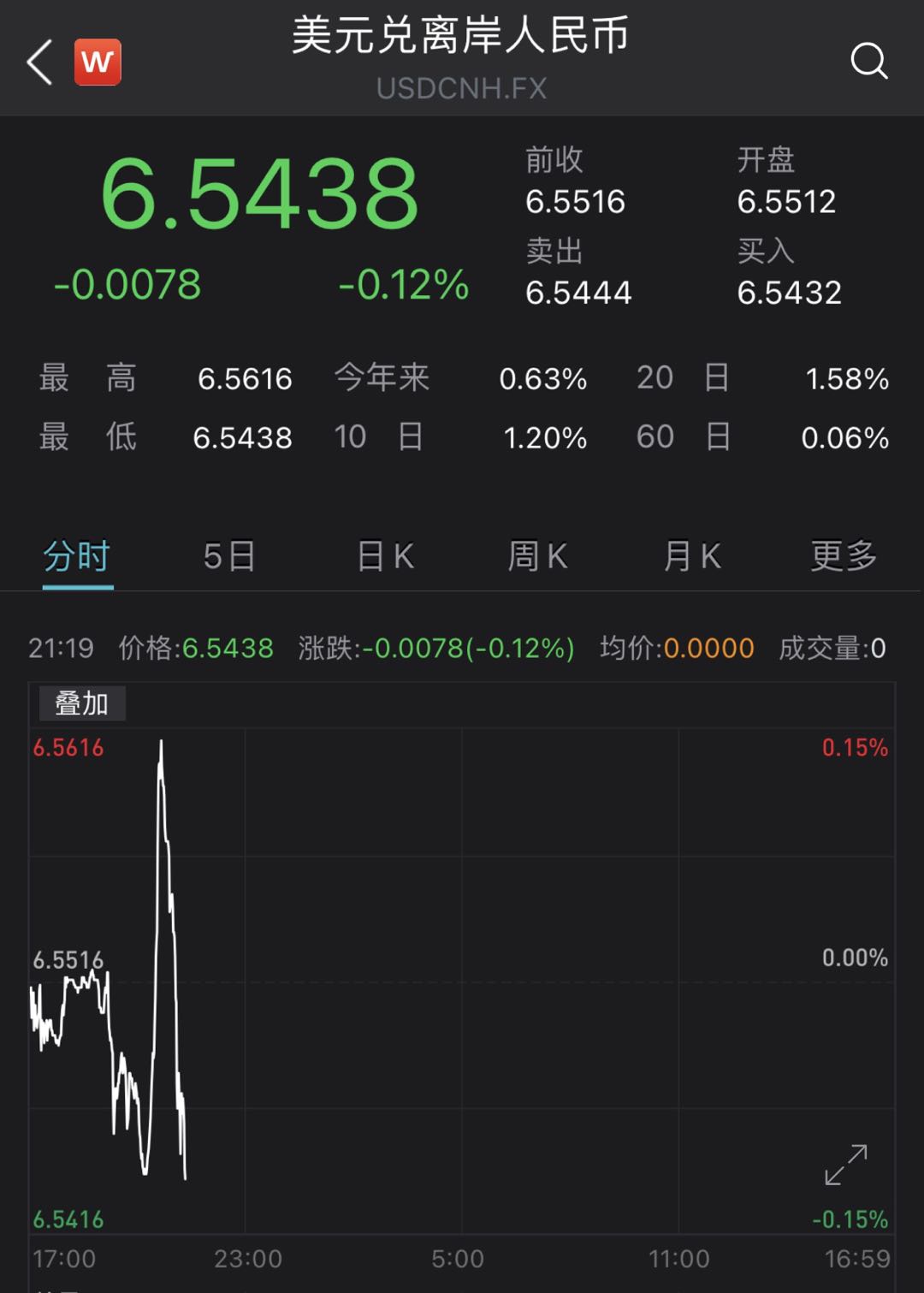924x1293 pixels.
Task: Switch to the 日K daily candlestick tab
Action: (385, 557)
